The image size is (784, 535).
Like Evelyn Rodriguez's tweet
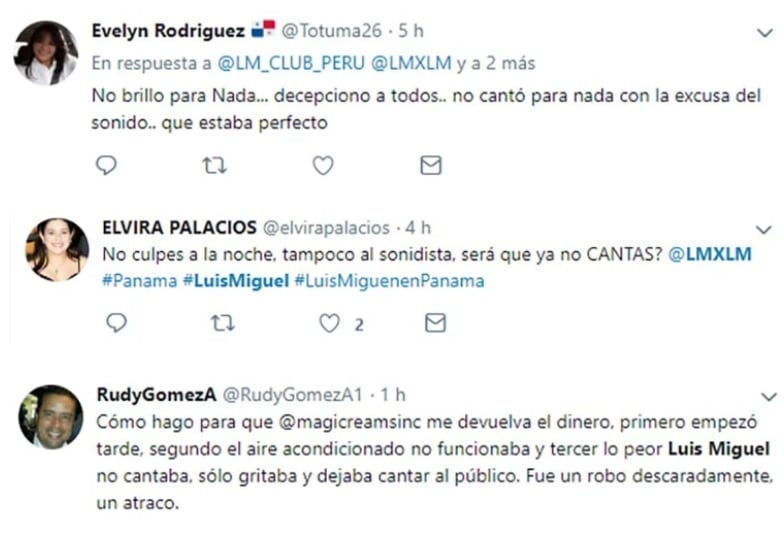322,165
